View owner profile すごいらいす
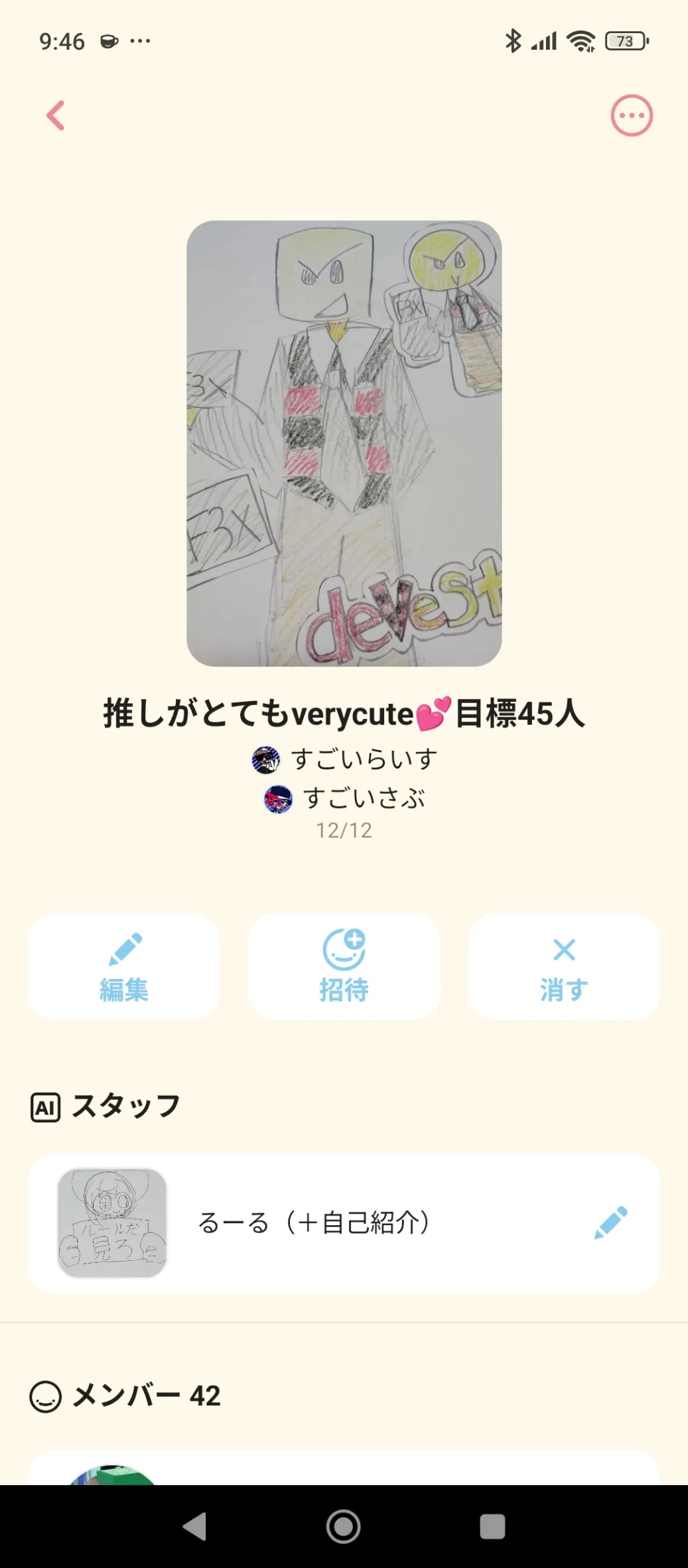The image size is (688, 1568). [x=345, y=759]
